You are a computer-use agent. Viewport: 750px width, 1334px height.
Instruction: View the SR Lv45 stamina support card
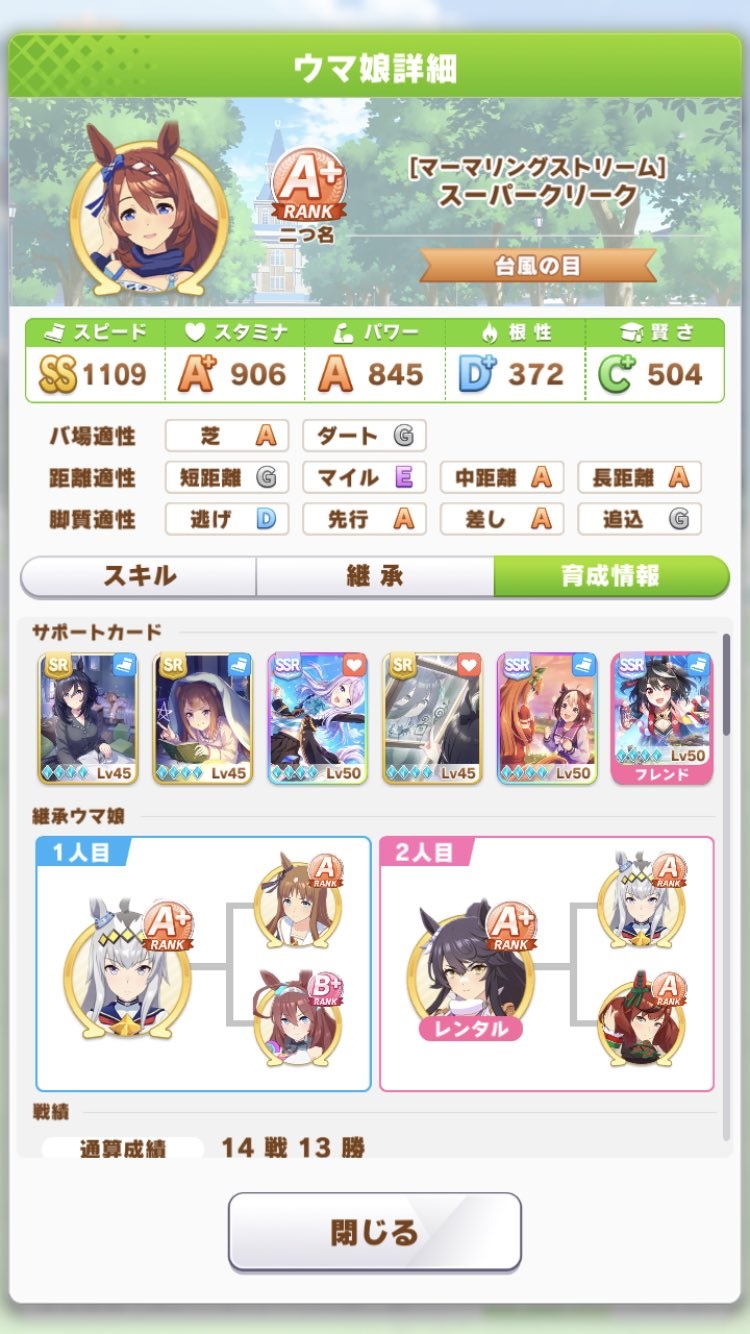pos(432,717)
